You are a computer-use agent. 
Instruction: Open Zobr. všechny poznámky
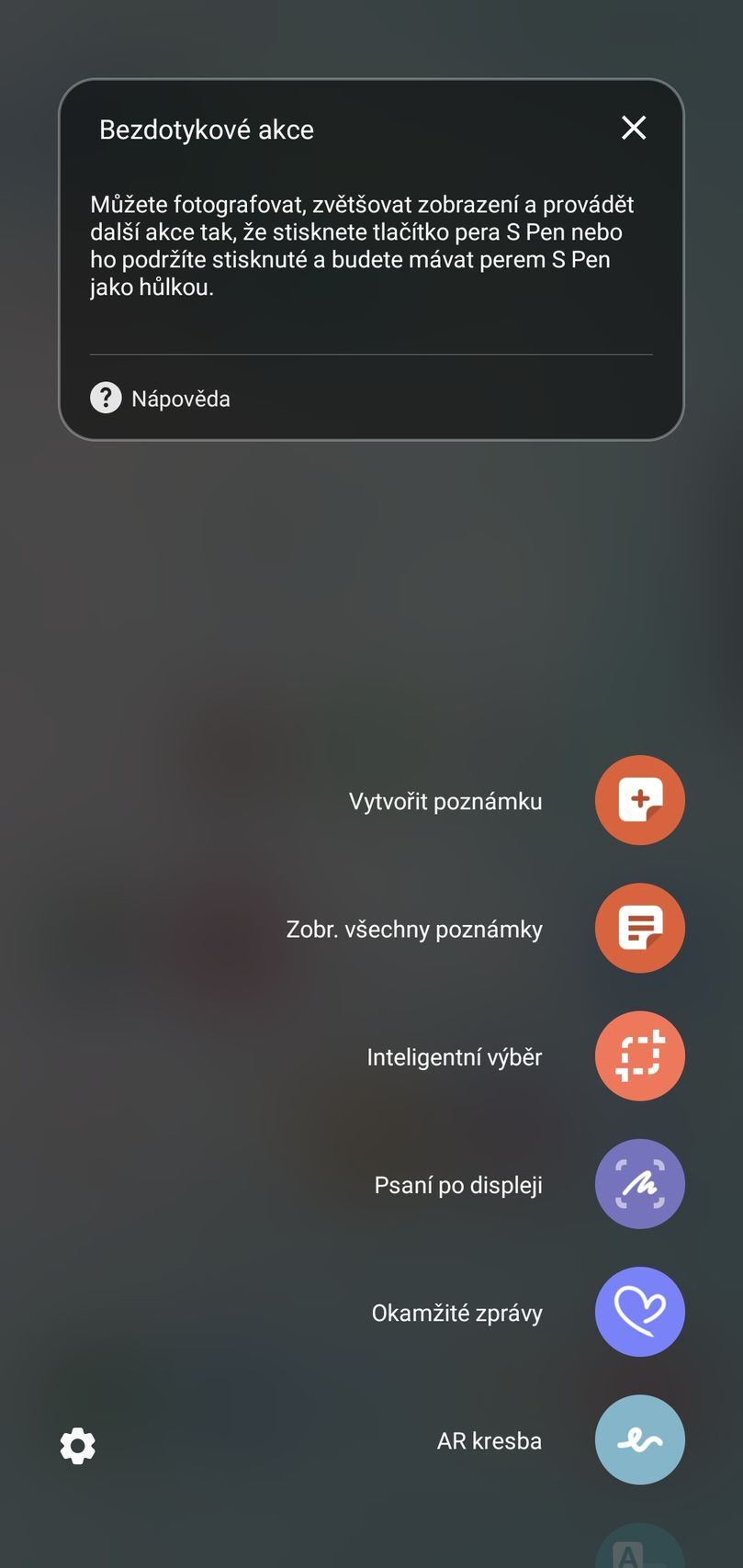tap(639, 928)
